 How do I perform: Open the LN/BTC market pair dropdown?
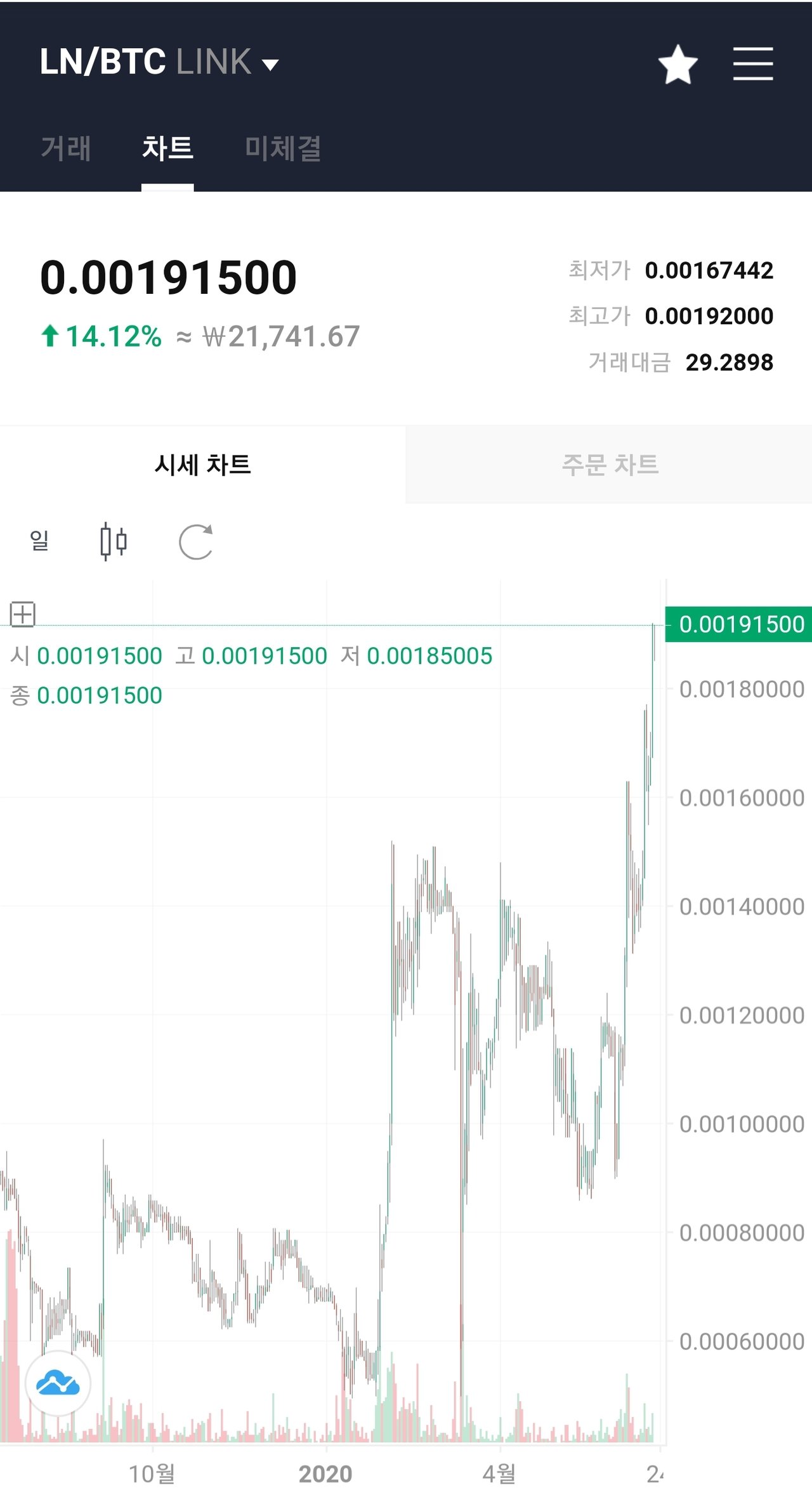coord(159,62)
